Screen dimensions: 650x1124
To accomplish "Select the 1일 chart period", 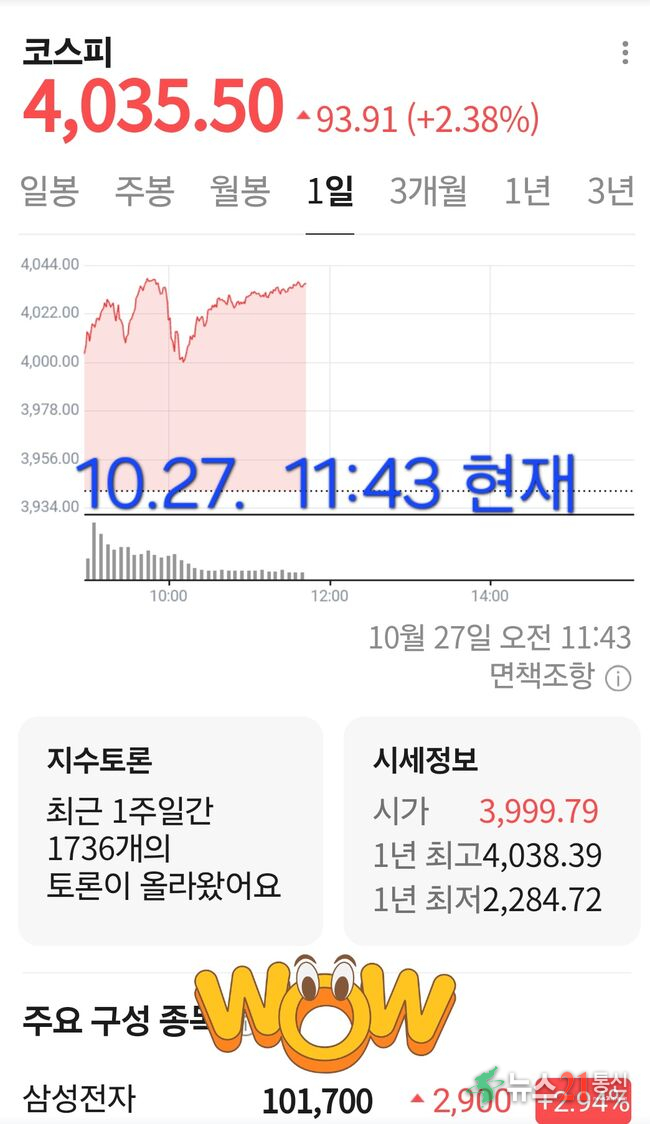I will (x=330, y=191).
